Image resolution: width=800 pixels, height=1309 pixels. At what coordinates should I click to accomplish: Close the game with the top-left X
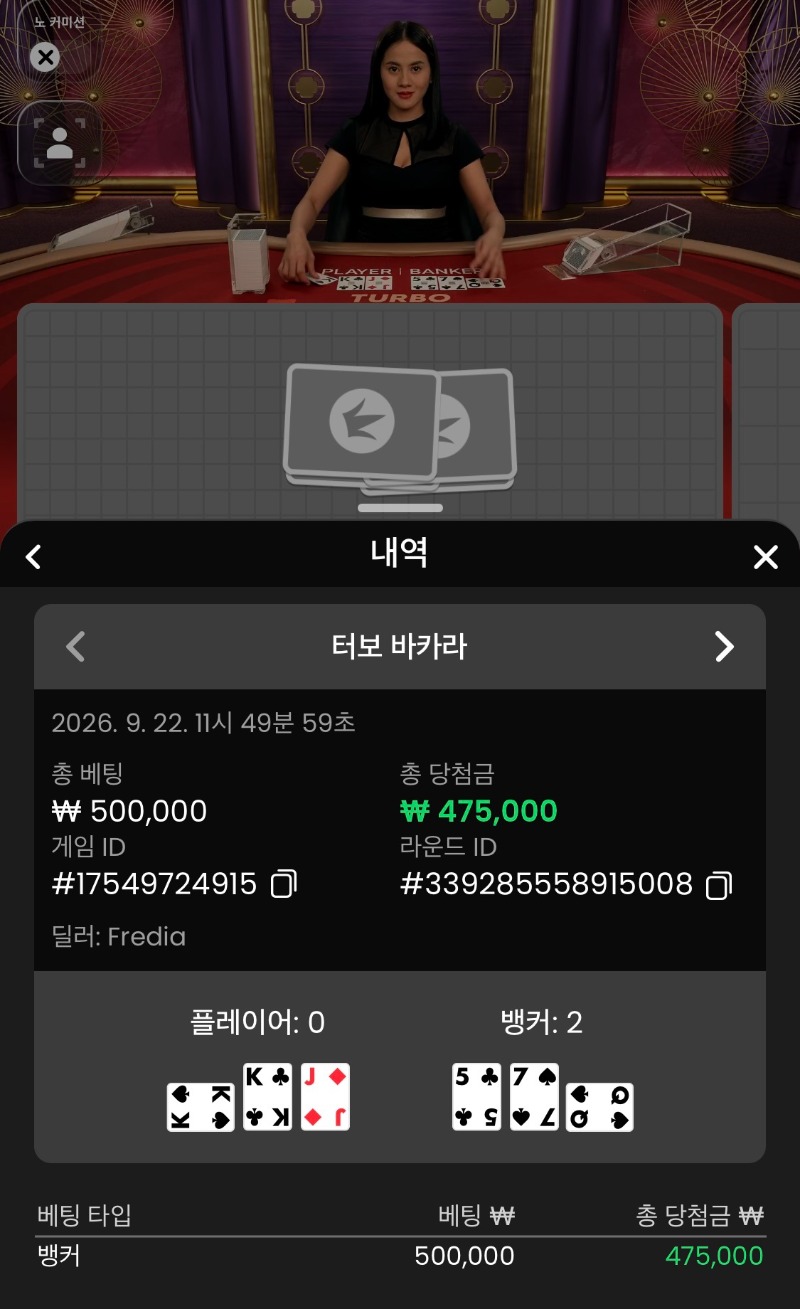click(44, 57)
